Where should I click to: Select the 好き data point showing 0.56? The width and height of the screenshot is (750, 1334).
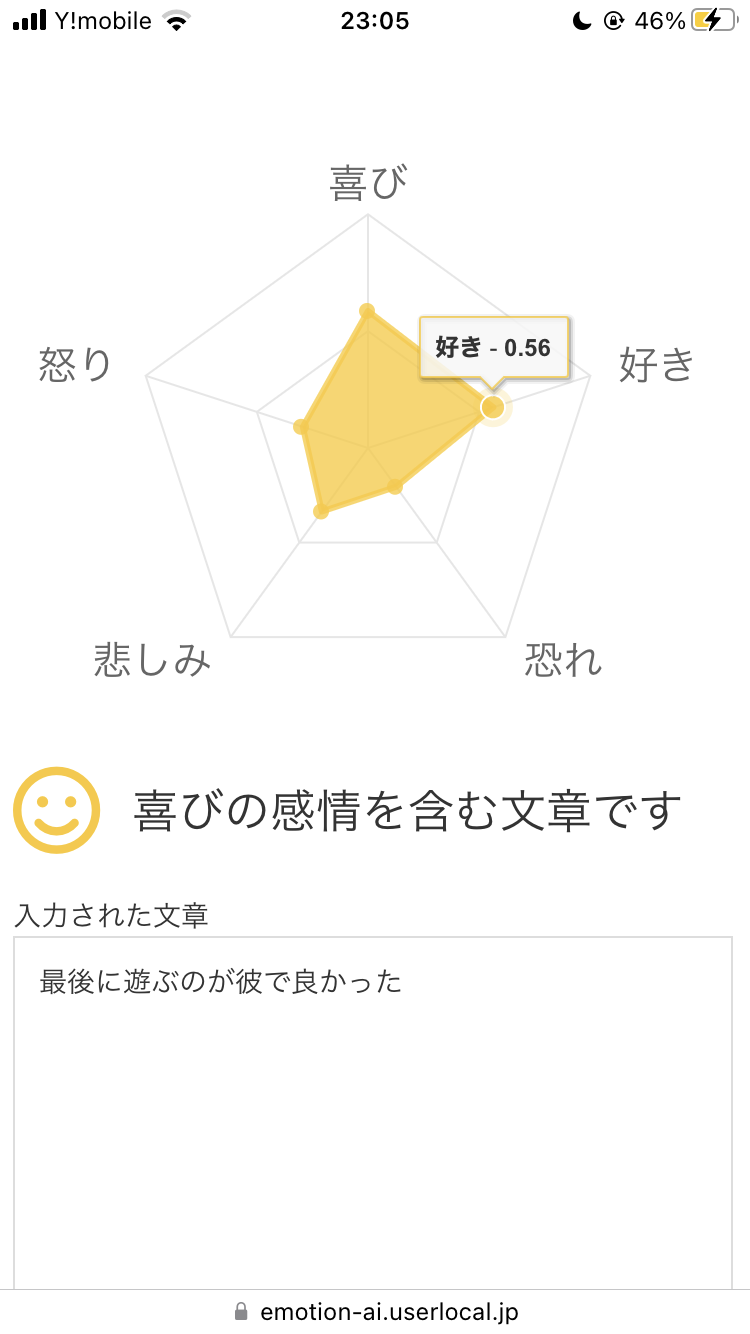pos(492,407)
